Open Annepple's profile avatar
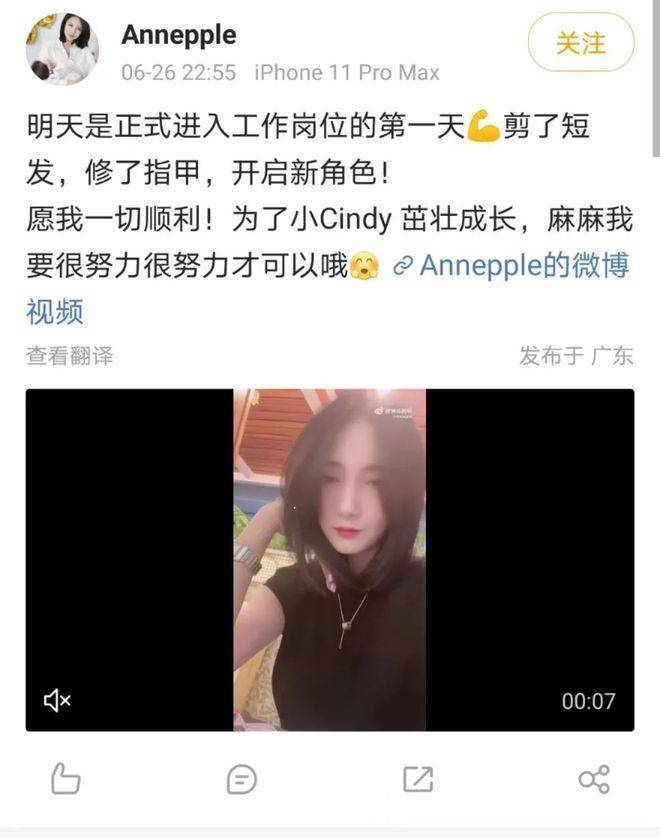The height and width of the screenshot is (838, 660). click(62, 49)
